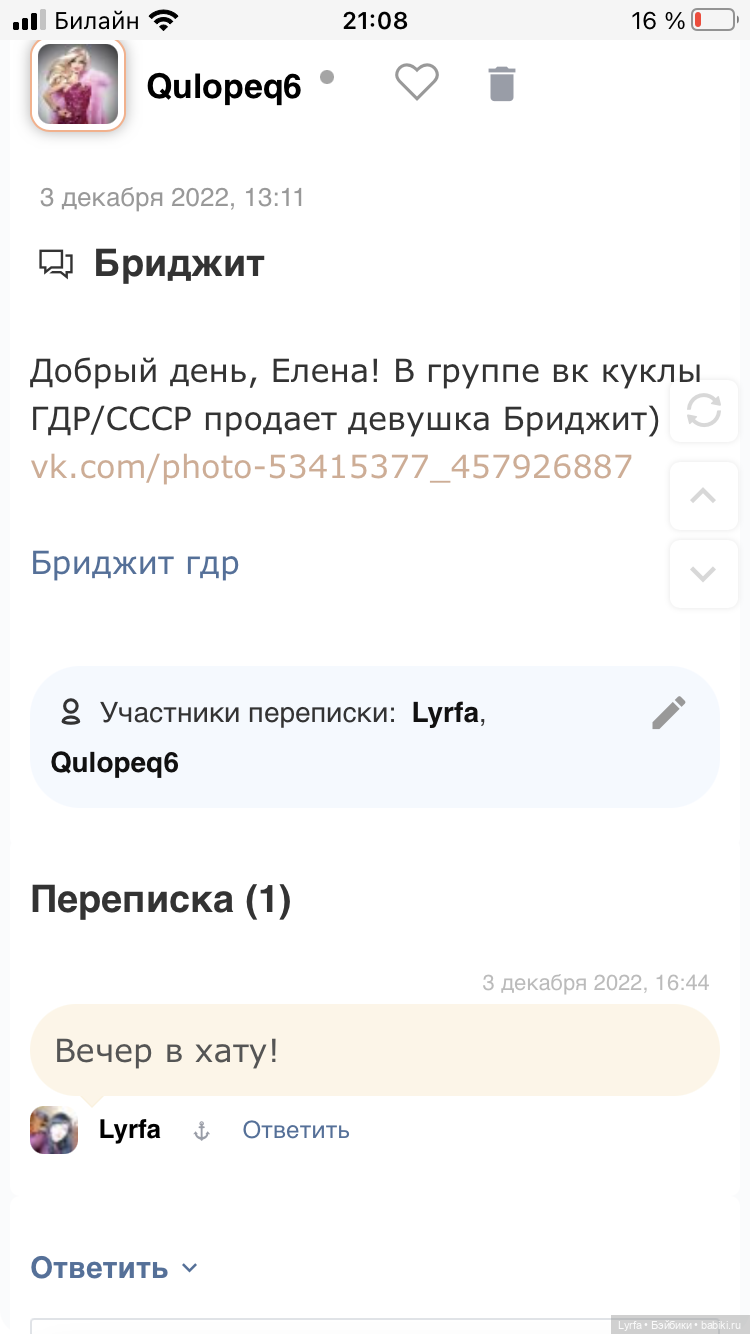Open Qulopeq6's profile avatar
The width and height of the screenshot is (750, 1334).
pos(78,85)
